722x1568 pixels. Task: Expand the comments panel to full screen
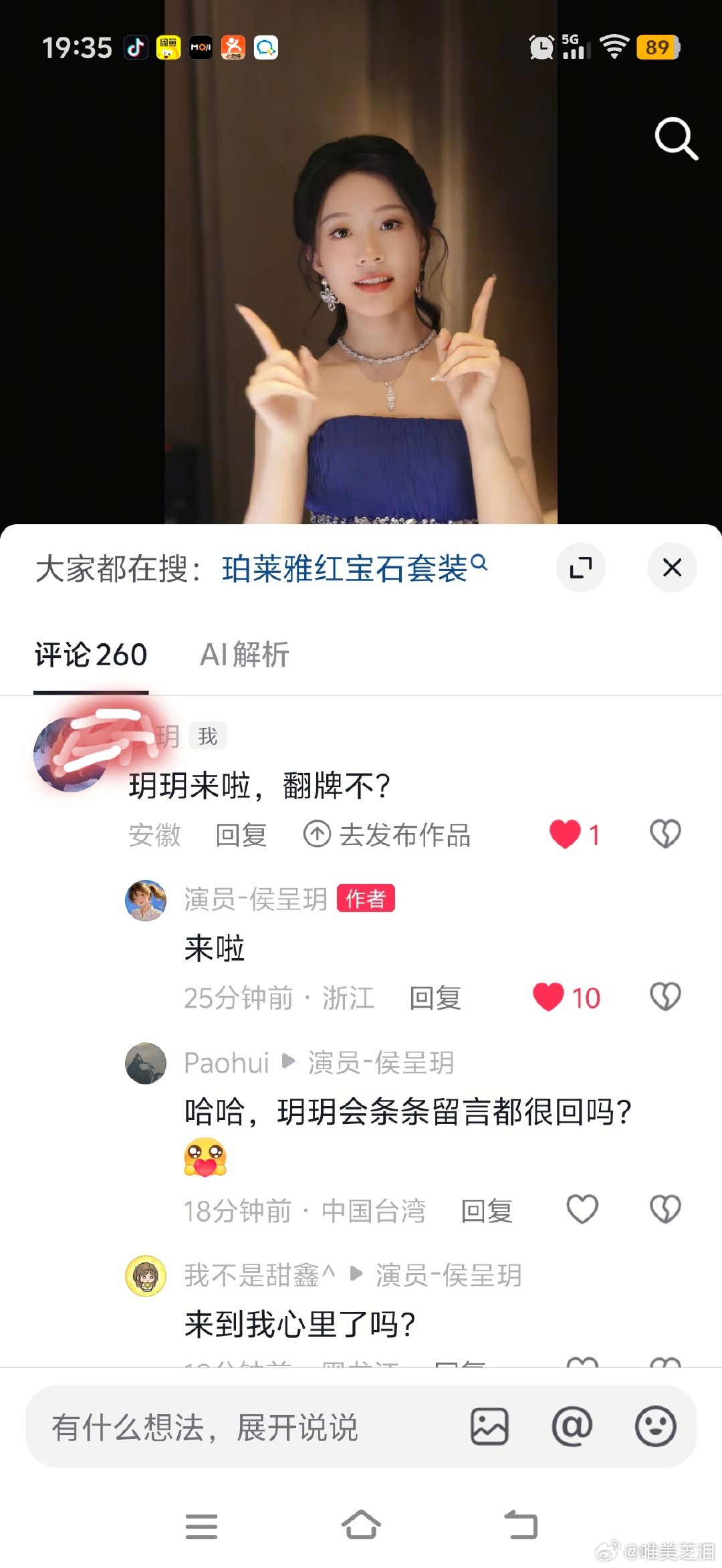tap(581, 568)
